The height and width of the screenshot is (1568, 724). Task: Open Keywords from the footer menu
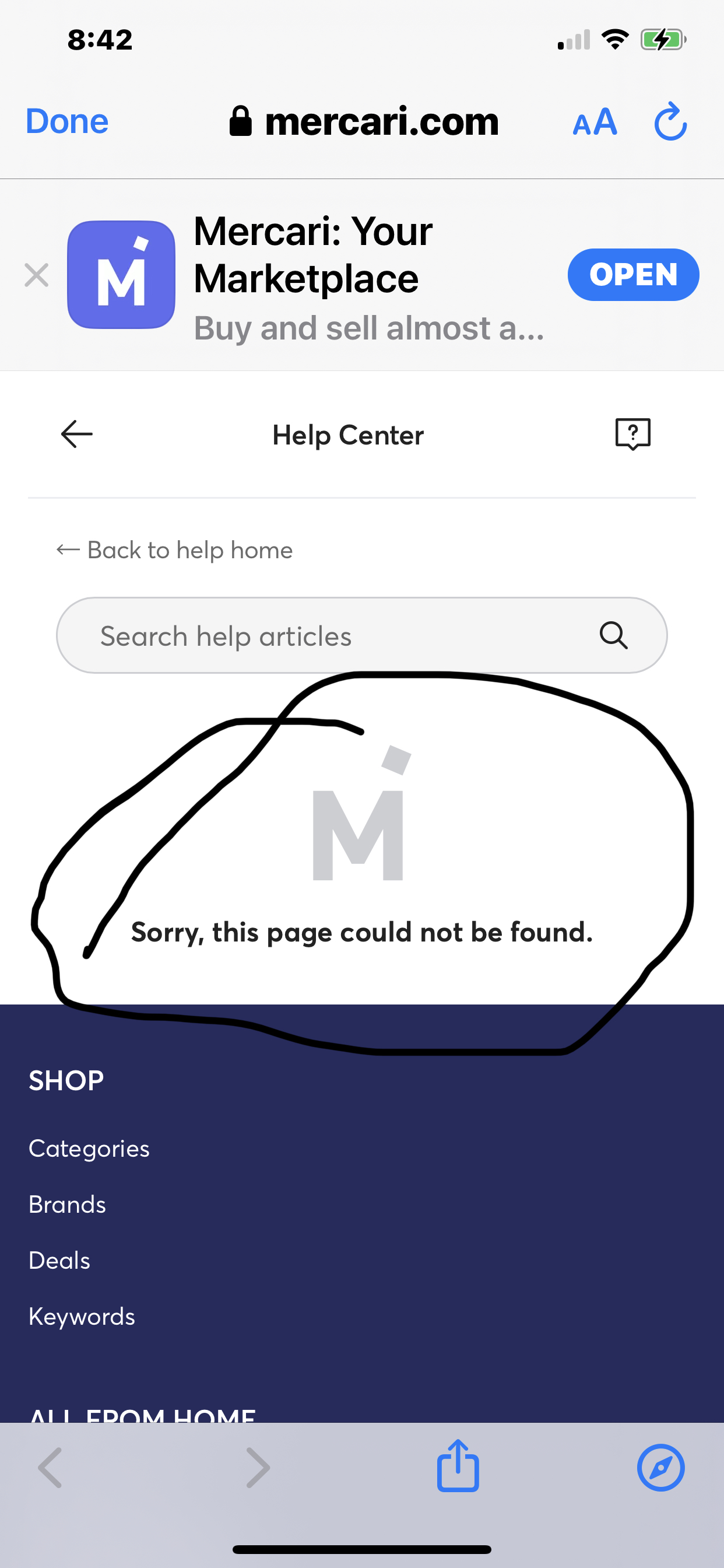pos(82,1315)
